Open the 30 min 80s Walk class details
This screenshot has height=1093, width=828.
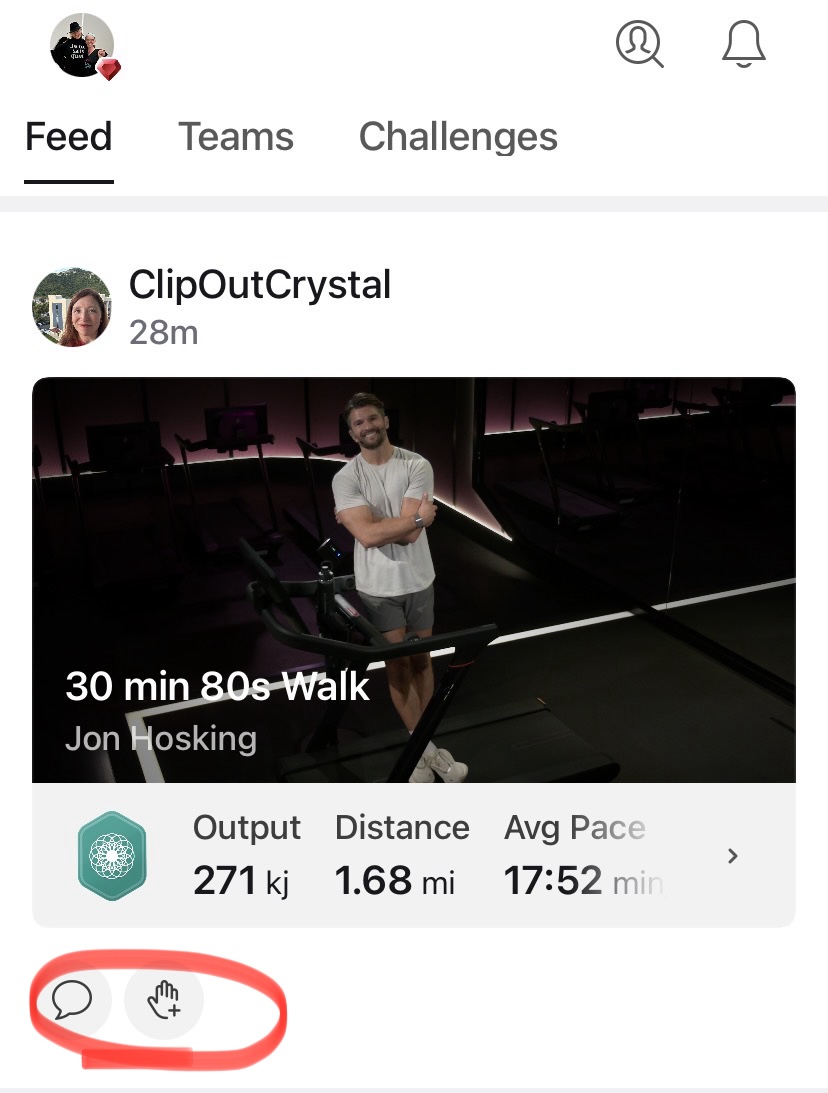coord(217,686)
